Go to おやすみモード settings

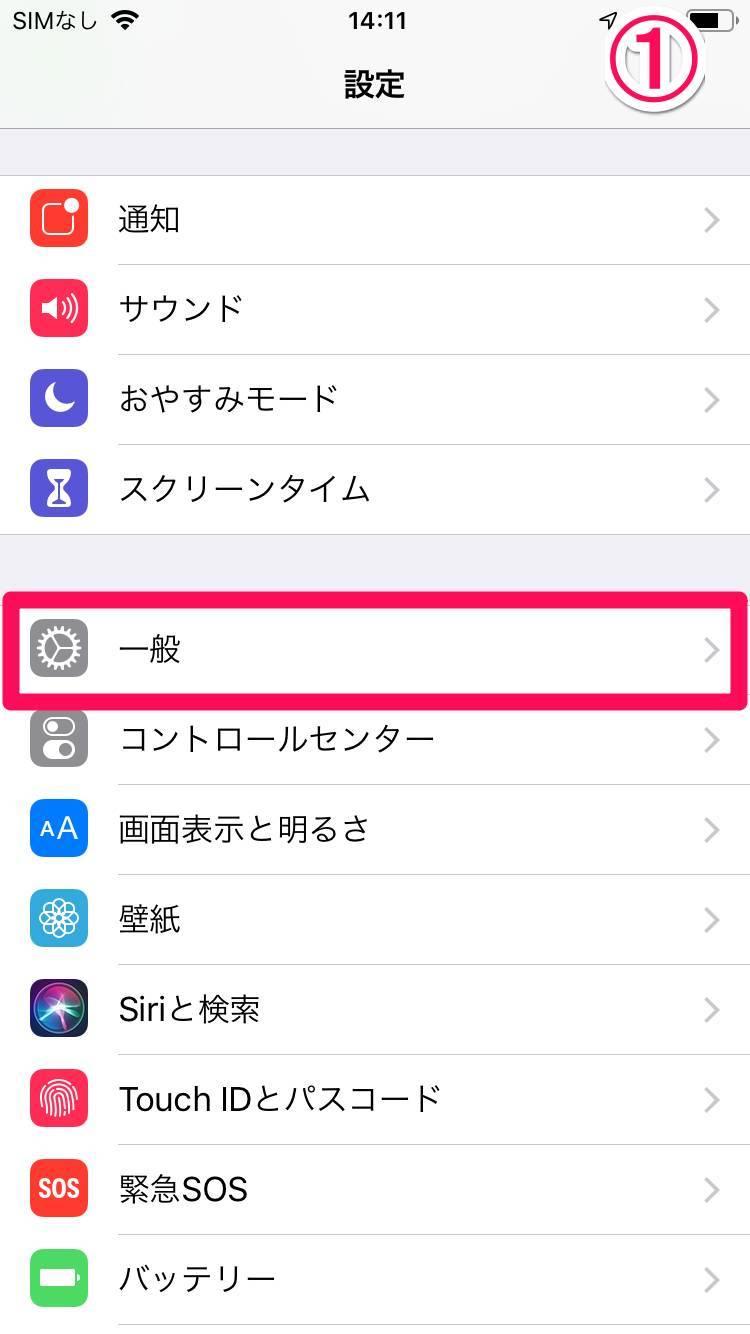click(375, 399)
